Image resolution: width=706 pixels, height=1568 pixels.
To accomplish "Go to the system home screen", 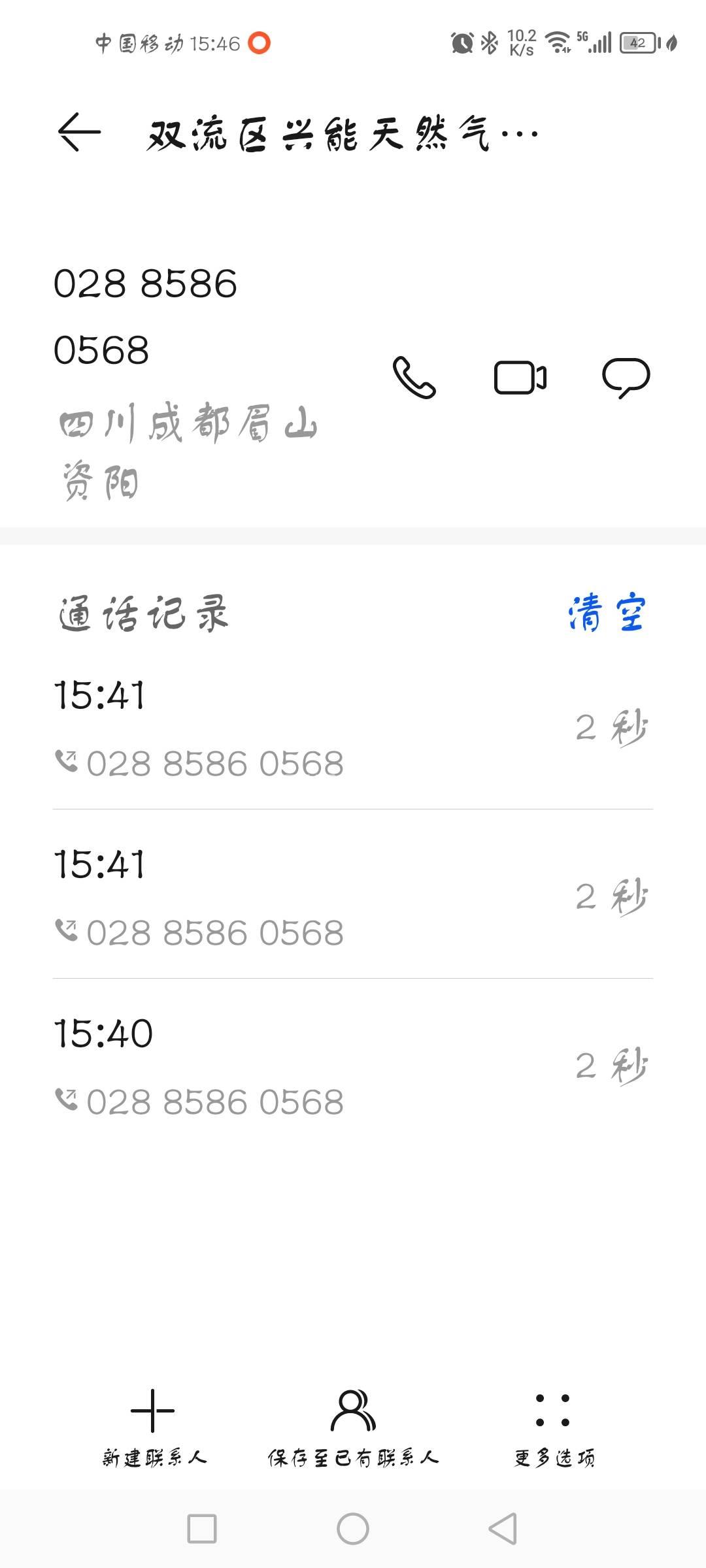I will [353, 1529].
